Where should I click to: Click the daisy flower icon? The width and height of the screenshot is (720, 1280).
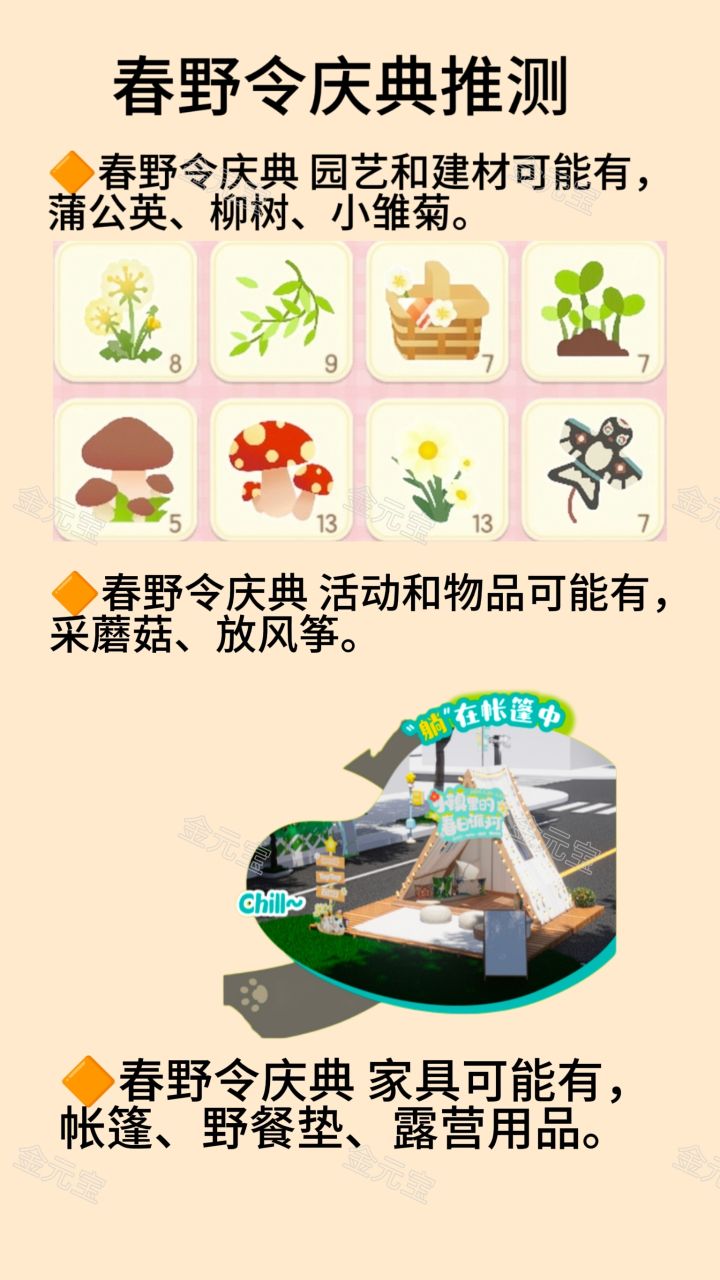coord(435,465)
